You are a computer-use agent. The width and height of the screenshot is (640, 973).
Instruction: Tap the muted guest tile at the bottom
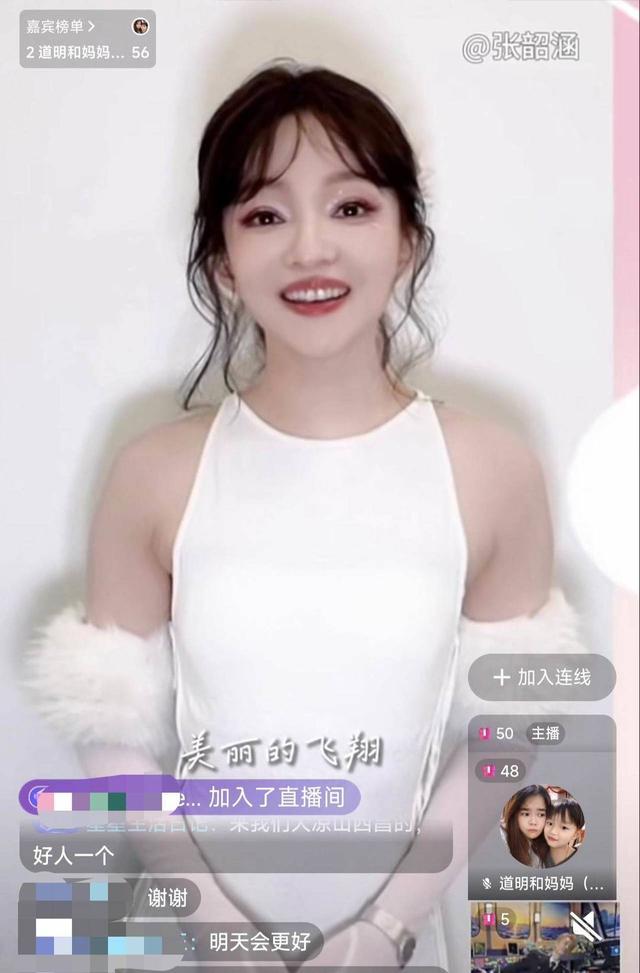point(544,937)
